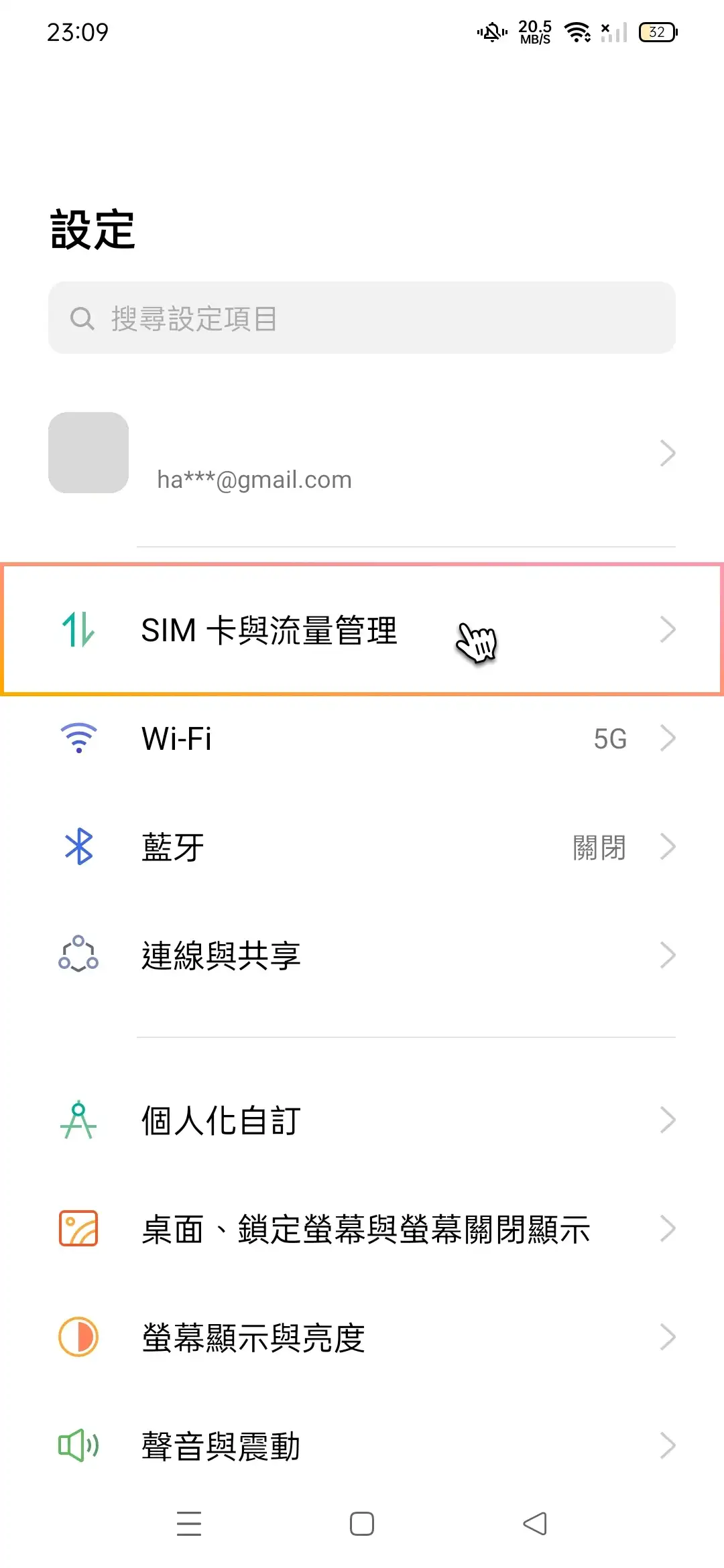The width and height of the screenshot is (724, 1568).
Task: Expand the account row chevron
Action: 668,453
